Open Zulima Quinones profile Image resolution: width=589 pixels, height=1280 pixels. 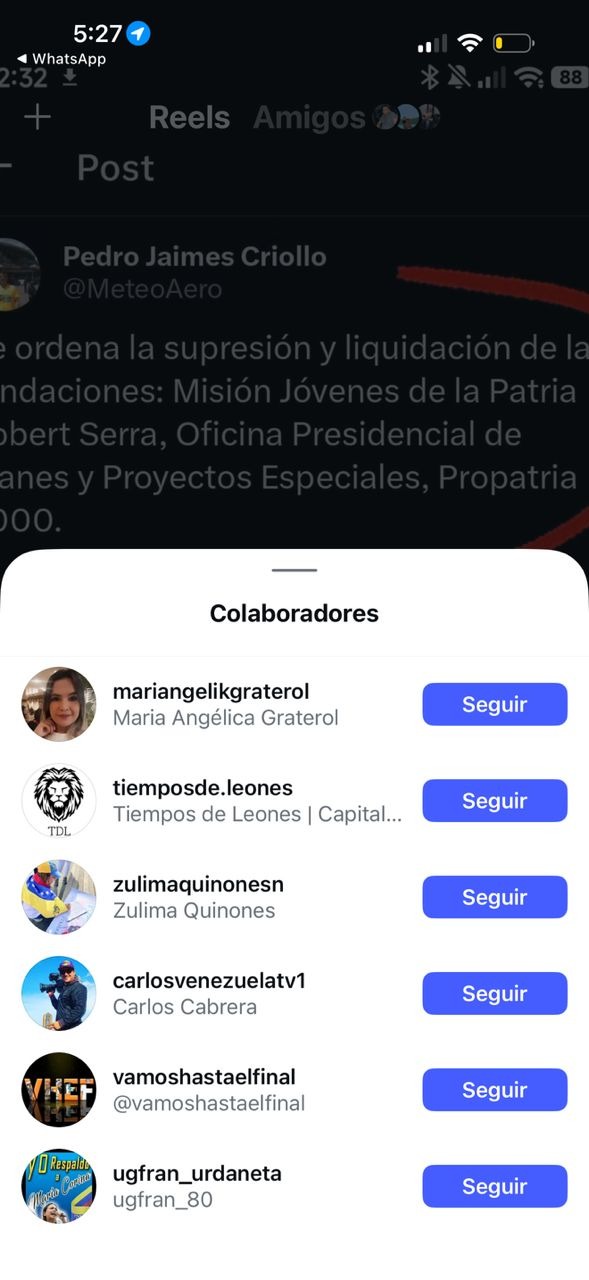tap(210, 897)
